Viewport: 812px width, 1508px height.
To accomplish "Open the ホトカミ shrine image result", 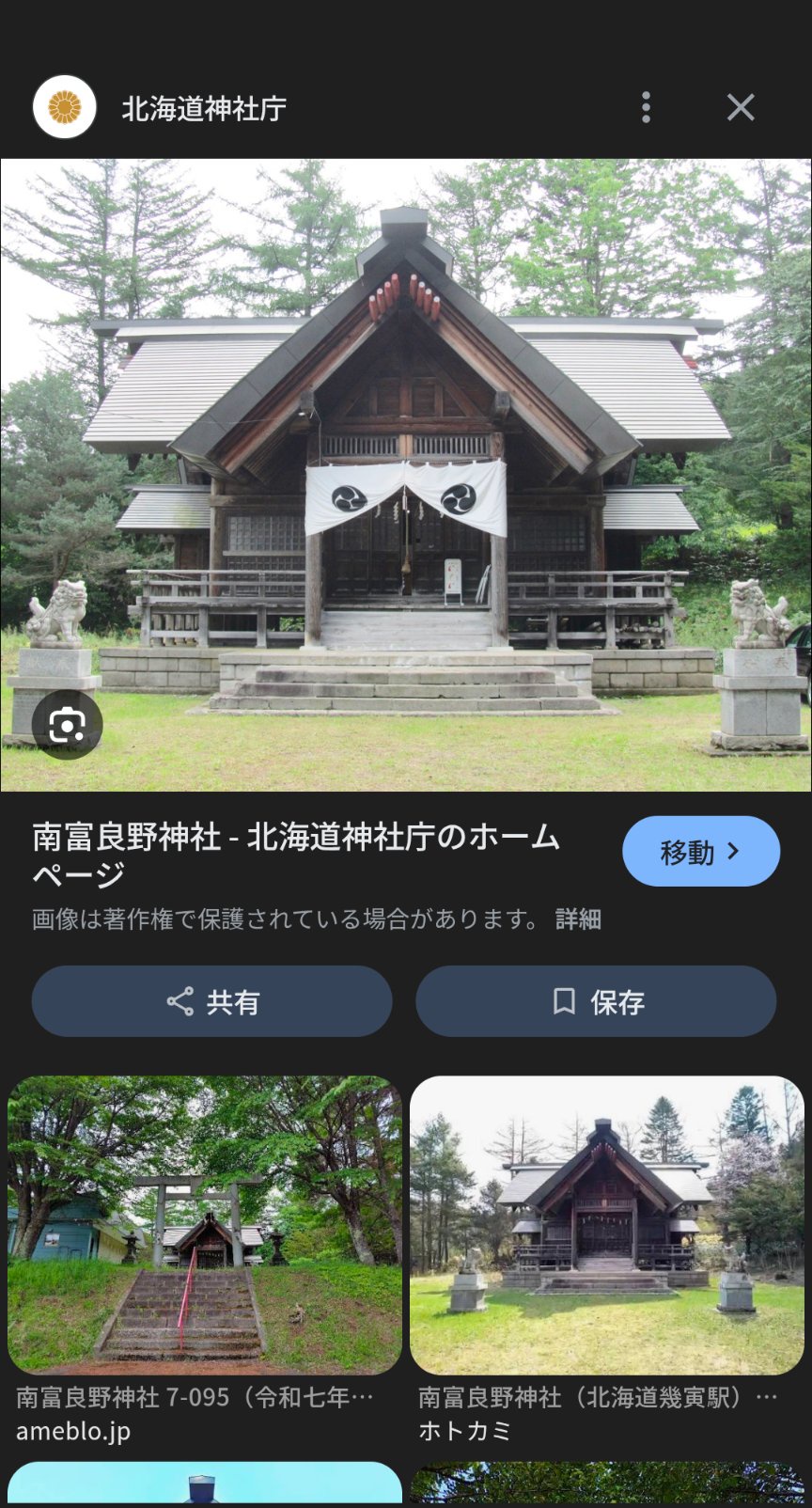I will click(607, 1225).
